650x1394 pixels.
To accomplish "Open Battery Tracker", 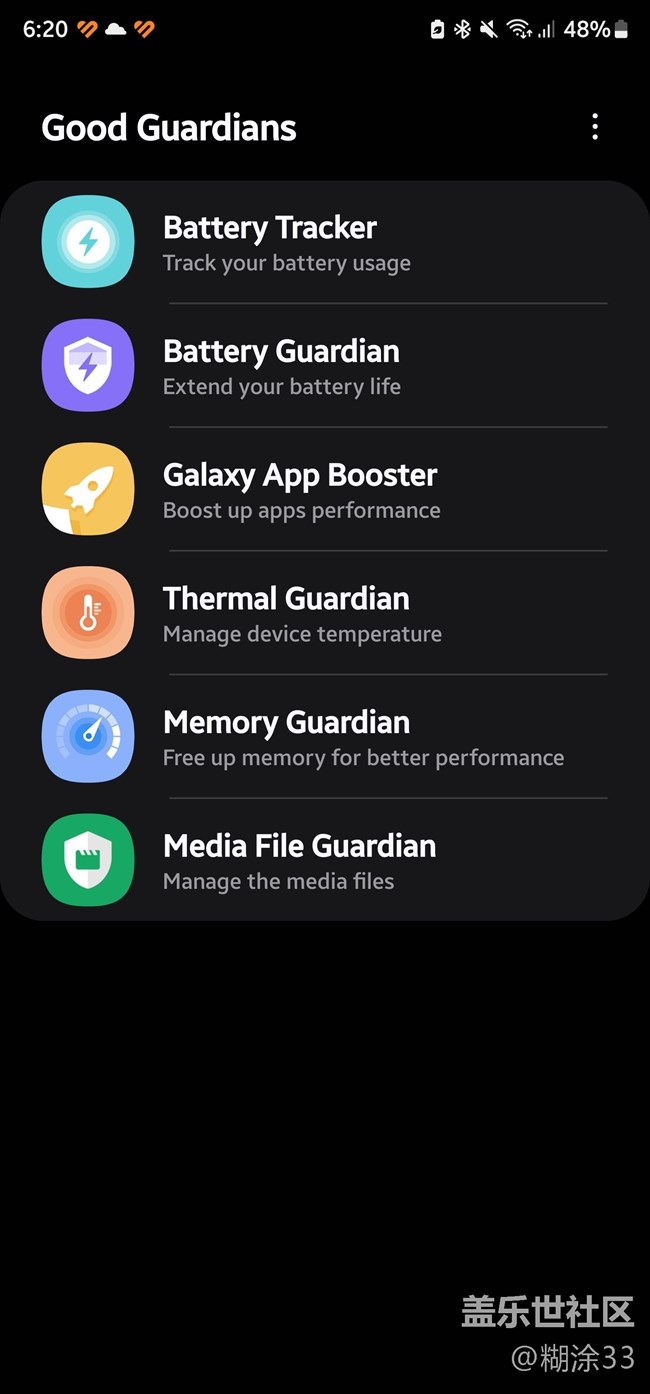I will click(x=324, y=243).
